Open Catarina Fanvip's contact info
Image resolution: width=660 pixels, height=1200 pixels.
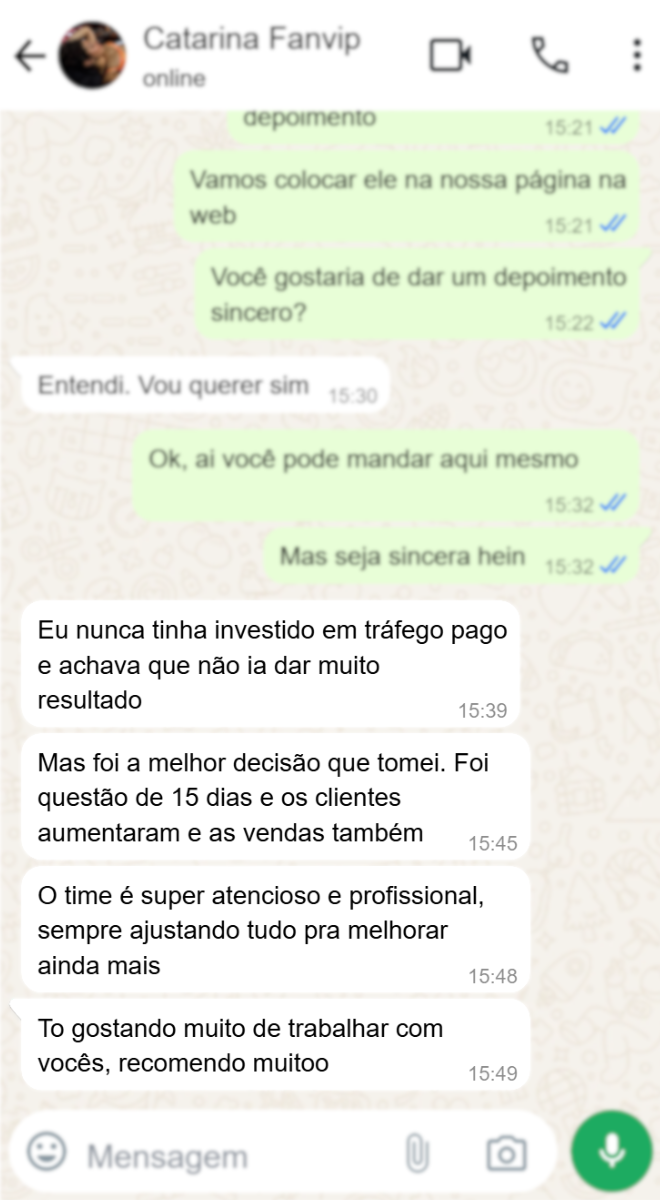(250, 55)
